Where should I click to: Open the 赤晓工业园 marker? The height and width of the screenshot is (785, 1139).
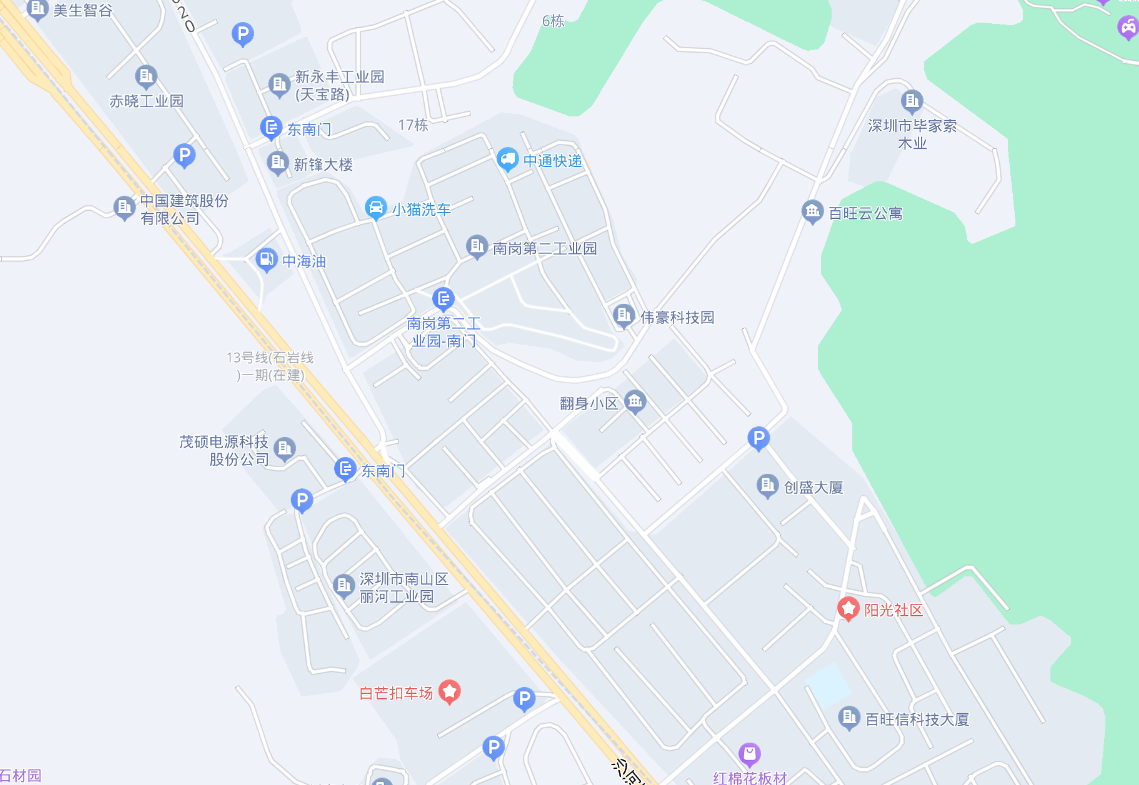[x=147, y=76]
